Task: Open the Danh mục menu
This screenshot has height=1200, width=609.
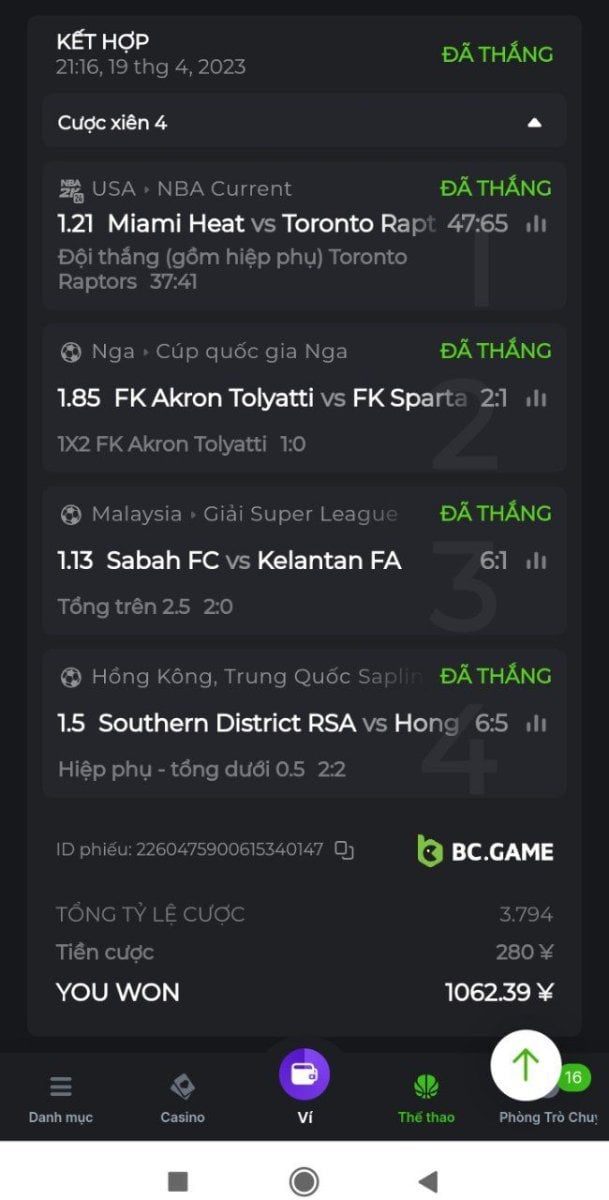Action: (61, 1099)
